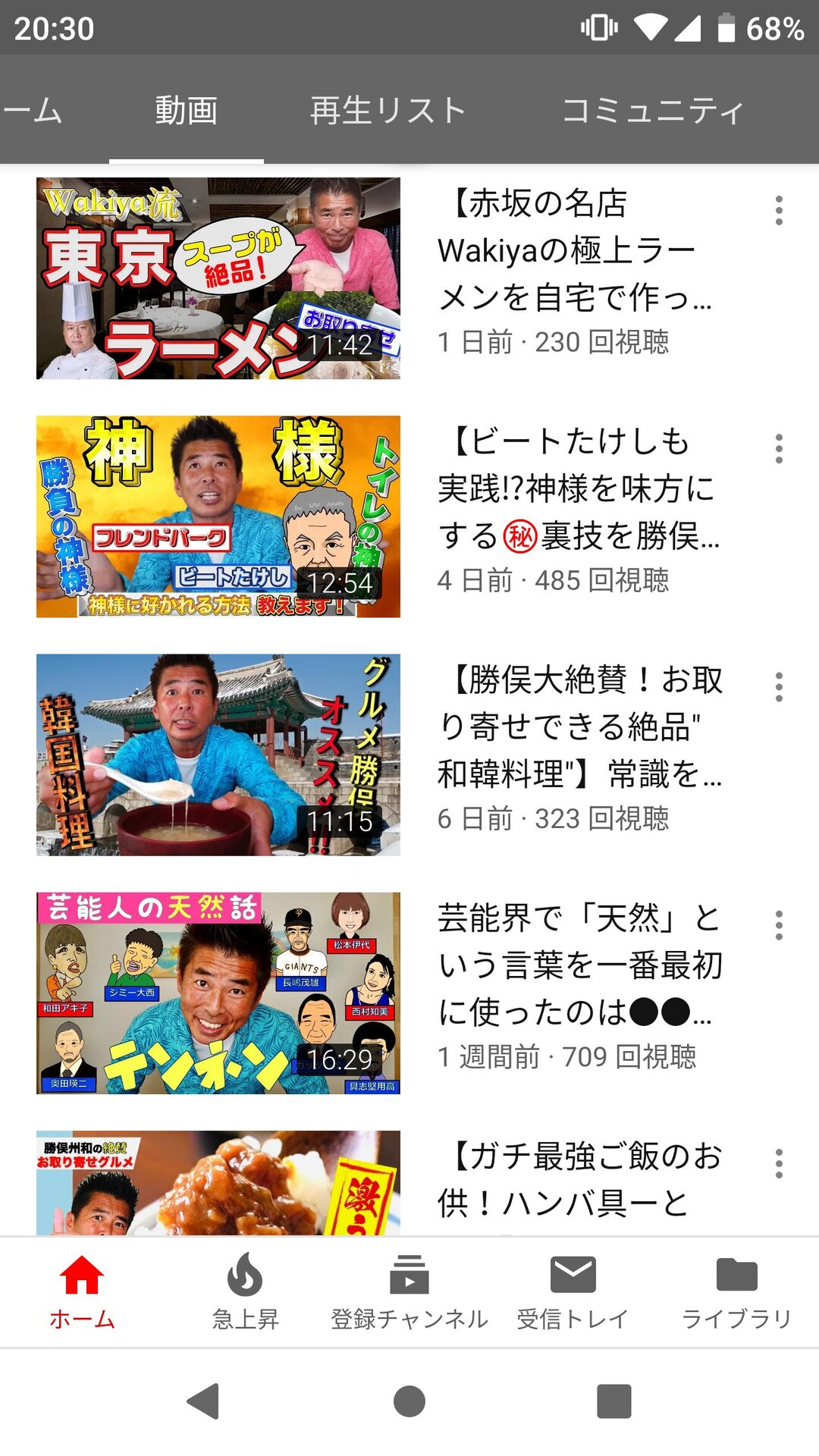Open the ガチ最強ご飯のお供 video
Image resolution: width=819 pixels, height=1456 pixels.
[x=218, y=1183]
